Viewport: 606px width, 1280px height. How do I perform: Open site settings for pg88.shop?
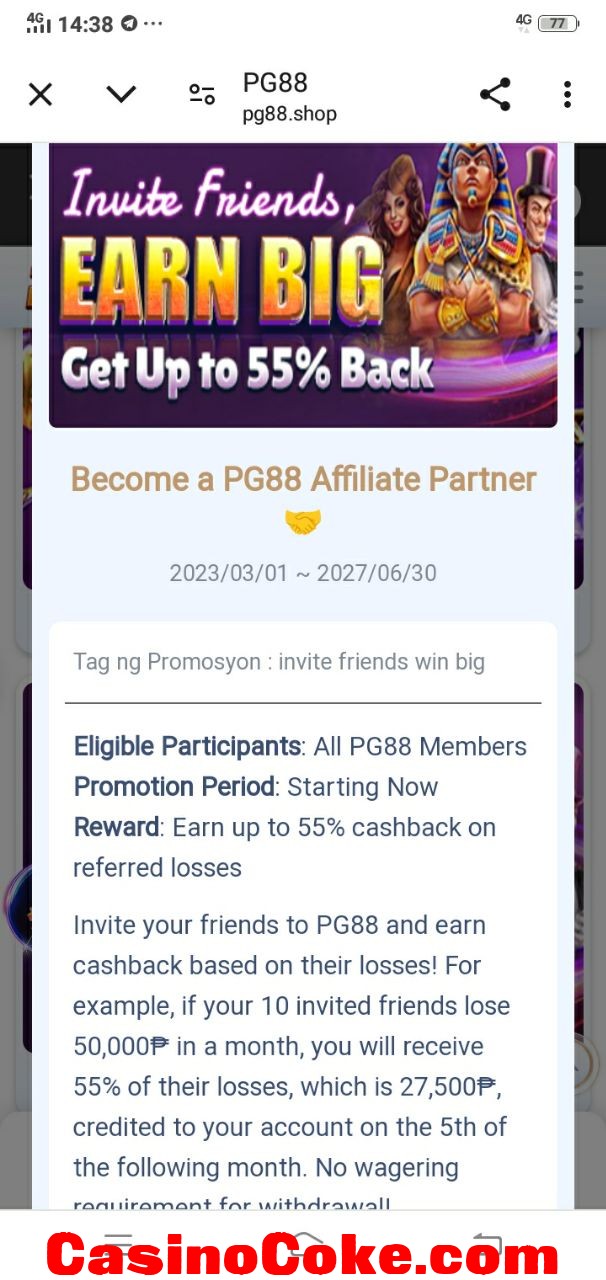point(202,95)
